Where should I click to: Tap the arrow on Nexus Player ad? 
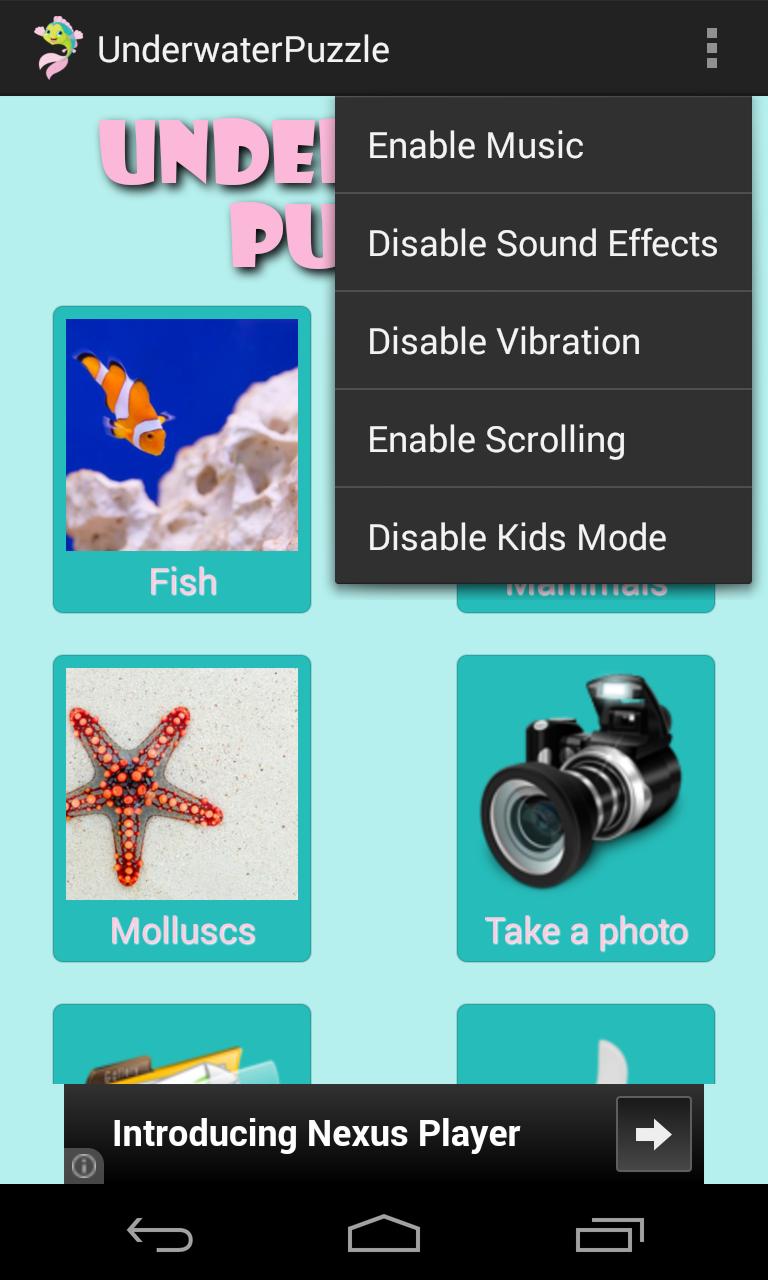click(x=653, y=1134)
